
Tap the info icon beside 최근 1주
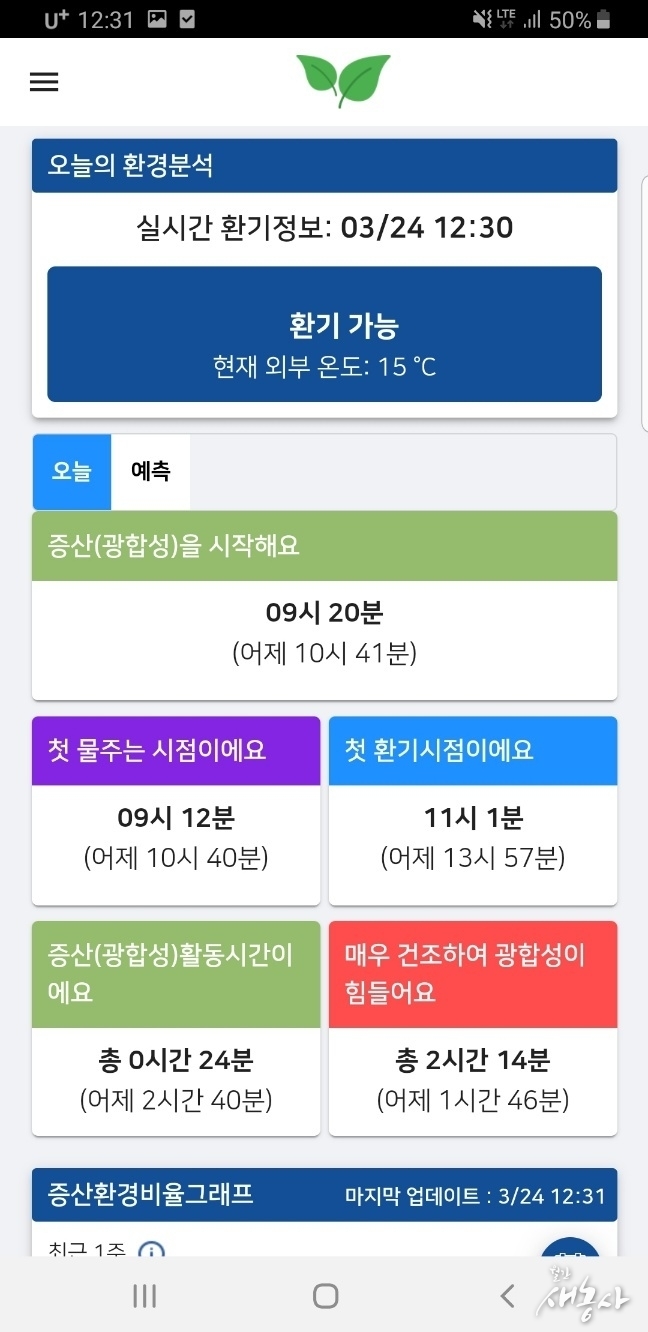(x=151, y=1250)
